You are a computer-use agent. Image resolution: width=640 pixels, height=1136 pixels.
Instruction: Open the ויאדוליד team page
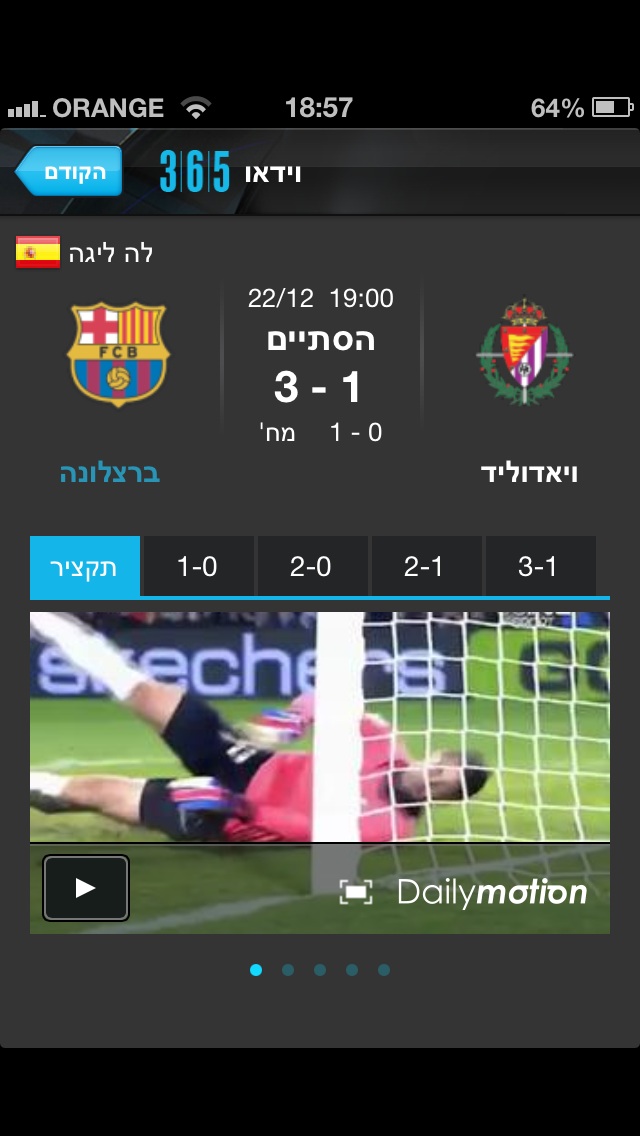pos(529,472)
